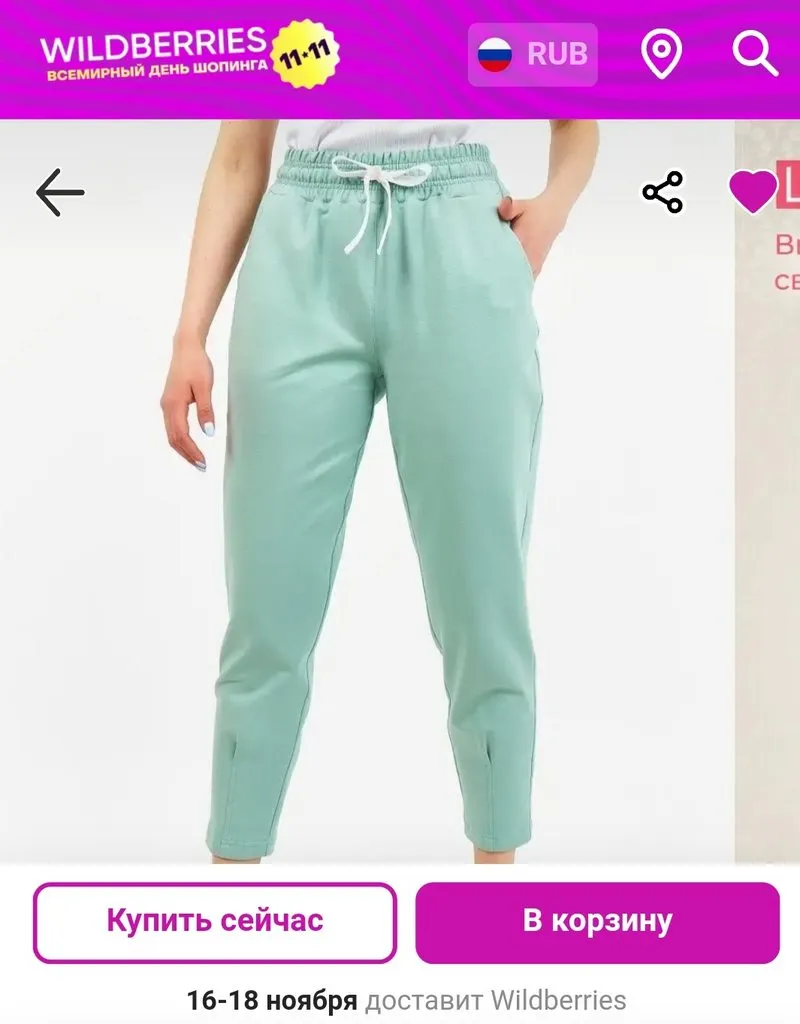Add the pants to favorites with the heart
Screen dimensions: 800x1024
tap(752, 192)
